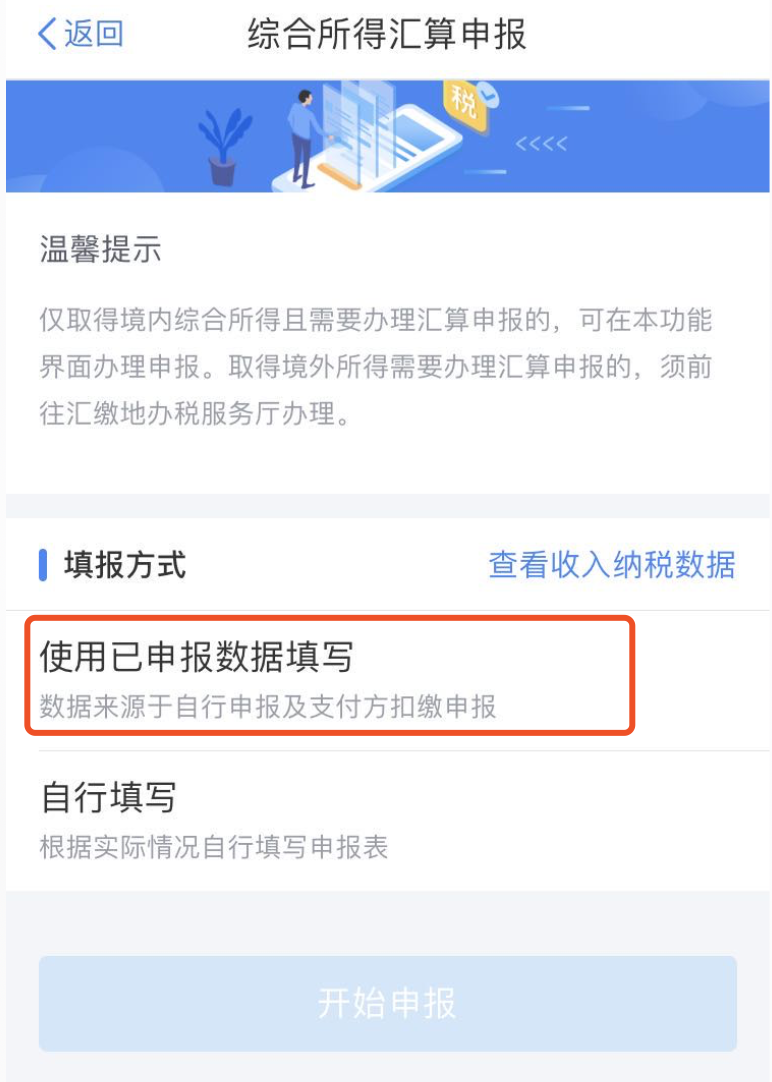Open the 查看收入纳税数据 link
The height and width of the screenshot is (1082, 772).
pyautogui.click(x=611, y=565)
